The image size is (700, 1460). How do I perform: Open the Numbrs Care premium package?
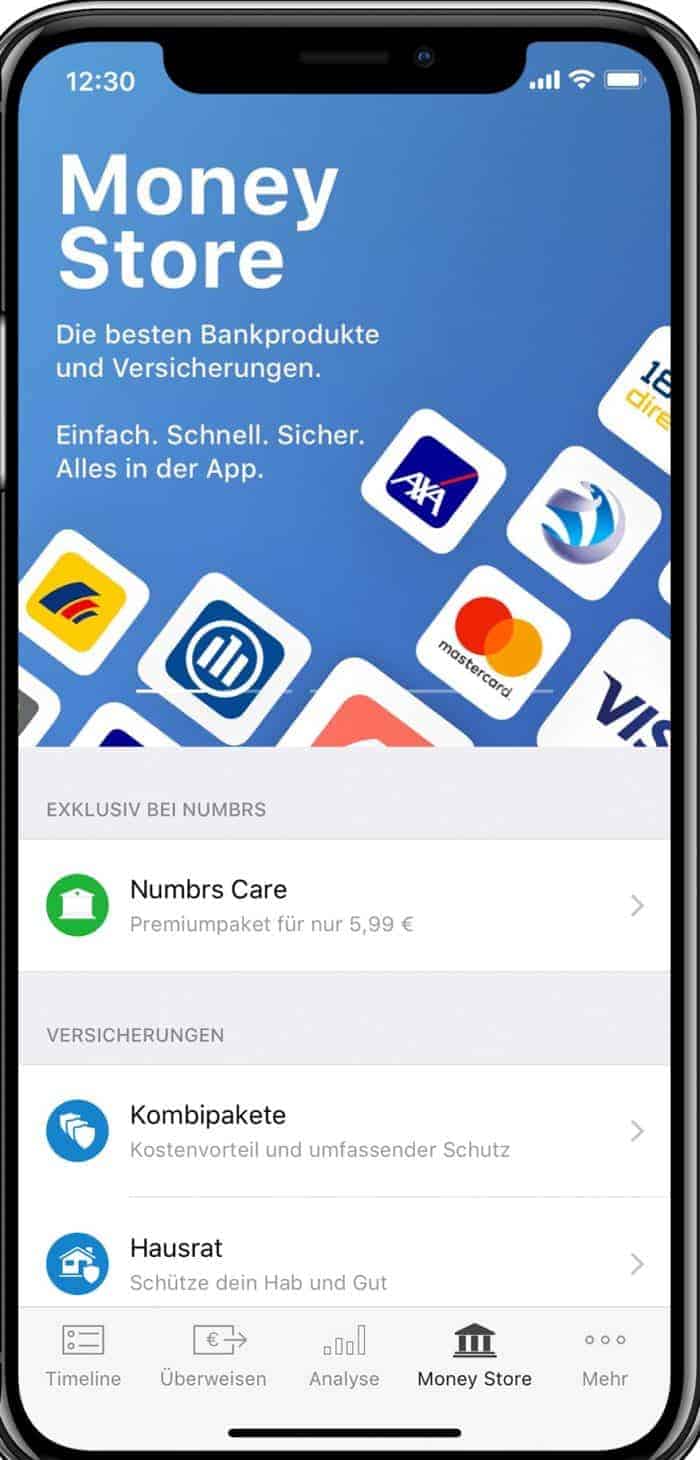click(x=344, y=905)
